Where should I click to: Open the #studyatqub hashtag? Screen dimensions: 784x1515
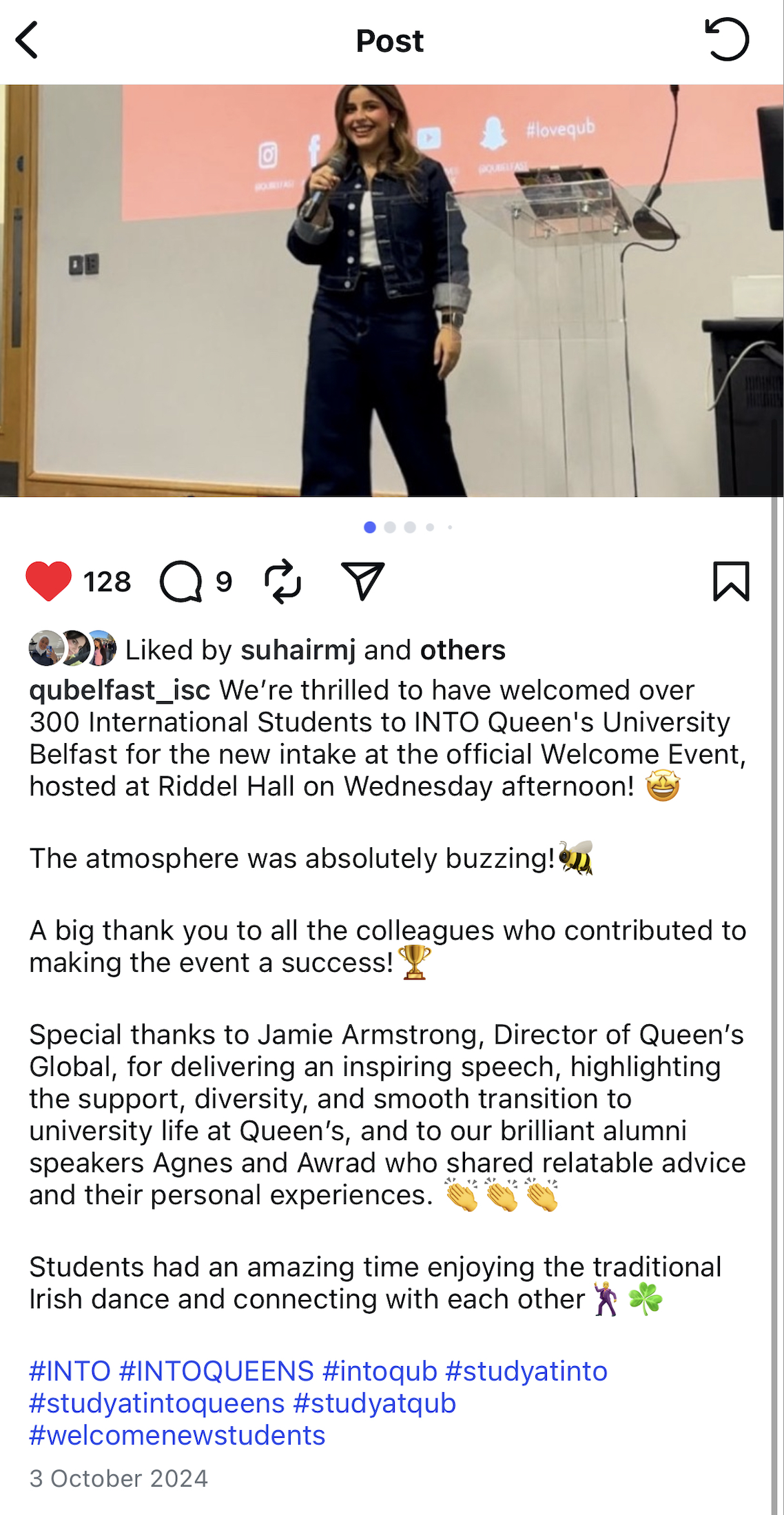pos(374,1403)
